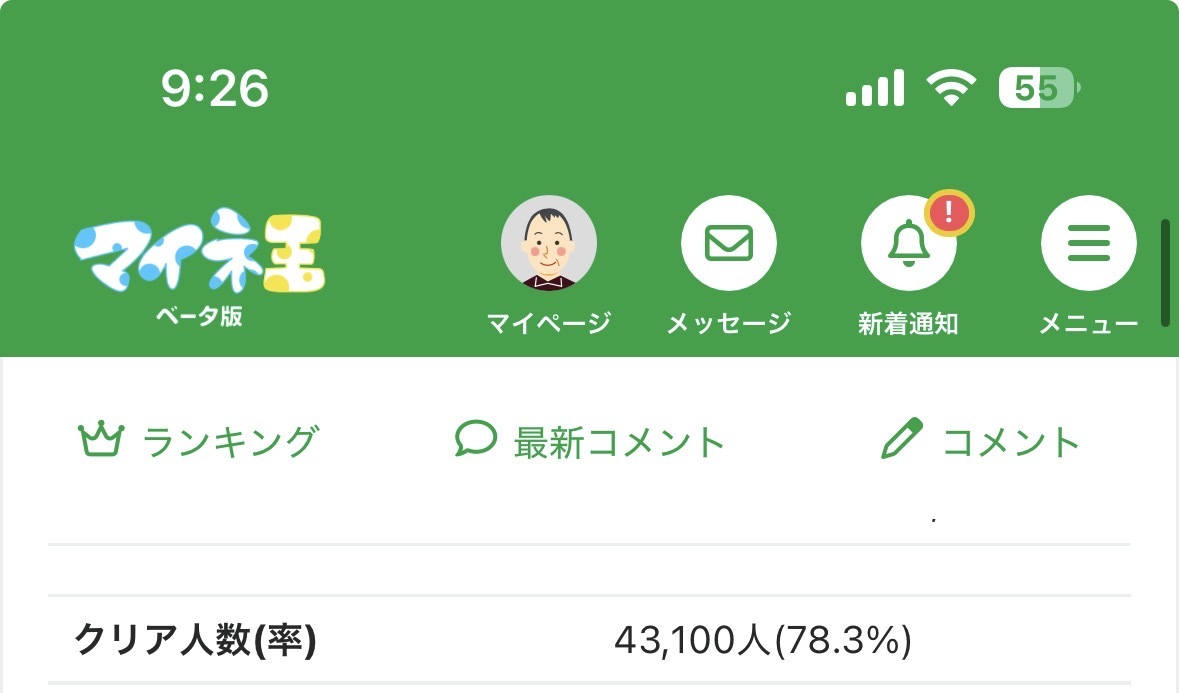
Task: Go to ランキング
Action: 199,440
